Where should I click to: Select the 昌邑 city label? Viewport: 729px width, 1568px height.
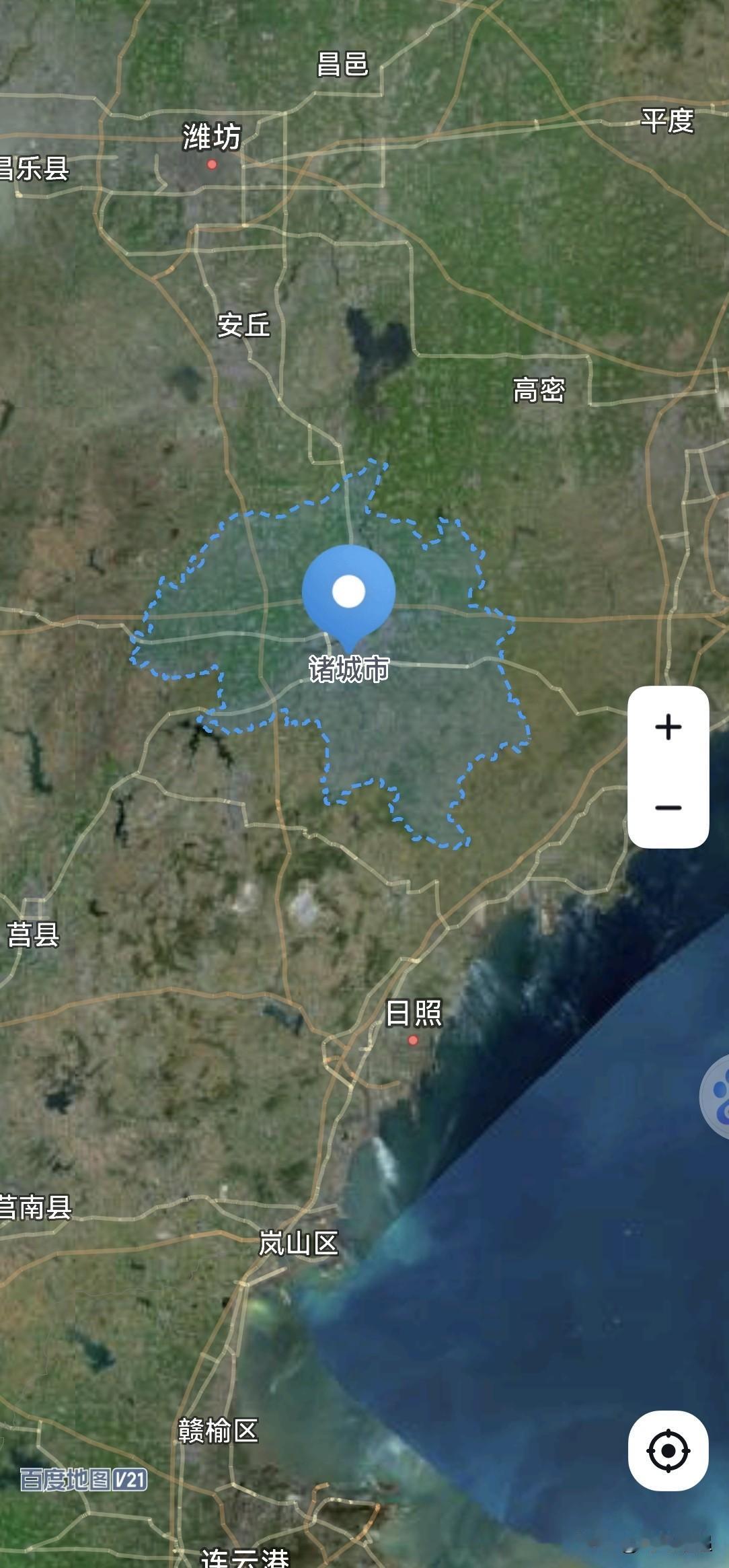tap(342, 64)
